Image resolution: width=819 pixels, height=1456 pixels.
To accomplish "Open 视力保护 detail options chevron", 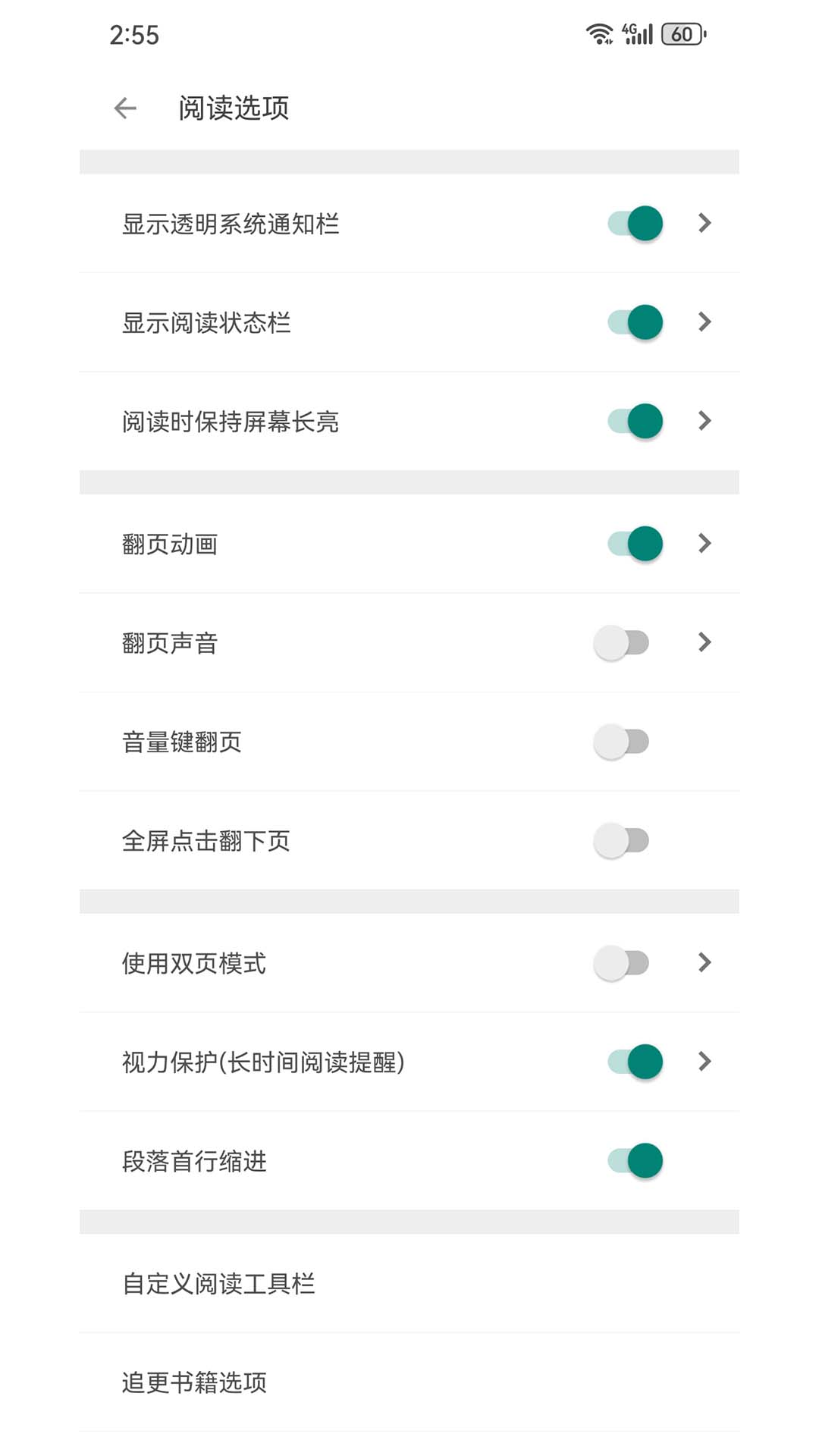I will point(705,1062).
